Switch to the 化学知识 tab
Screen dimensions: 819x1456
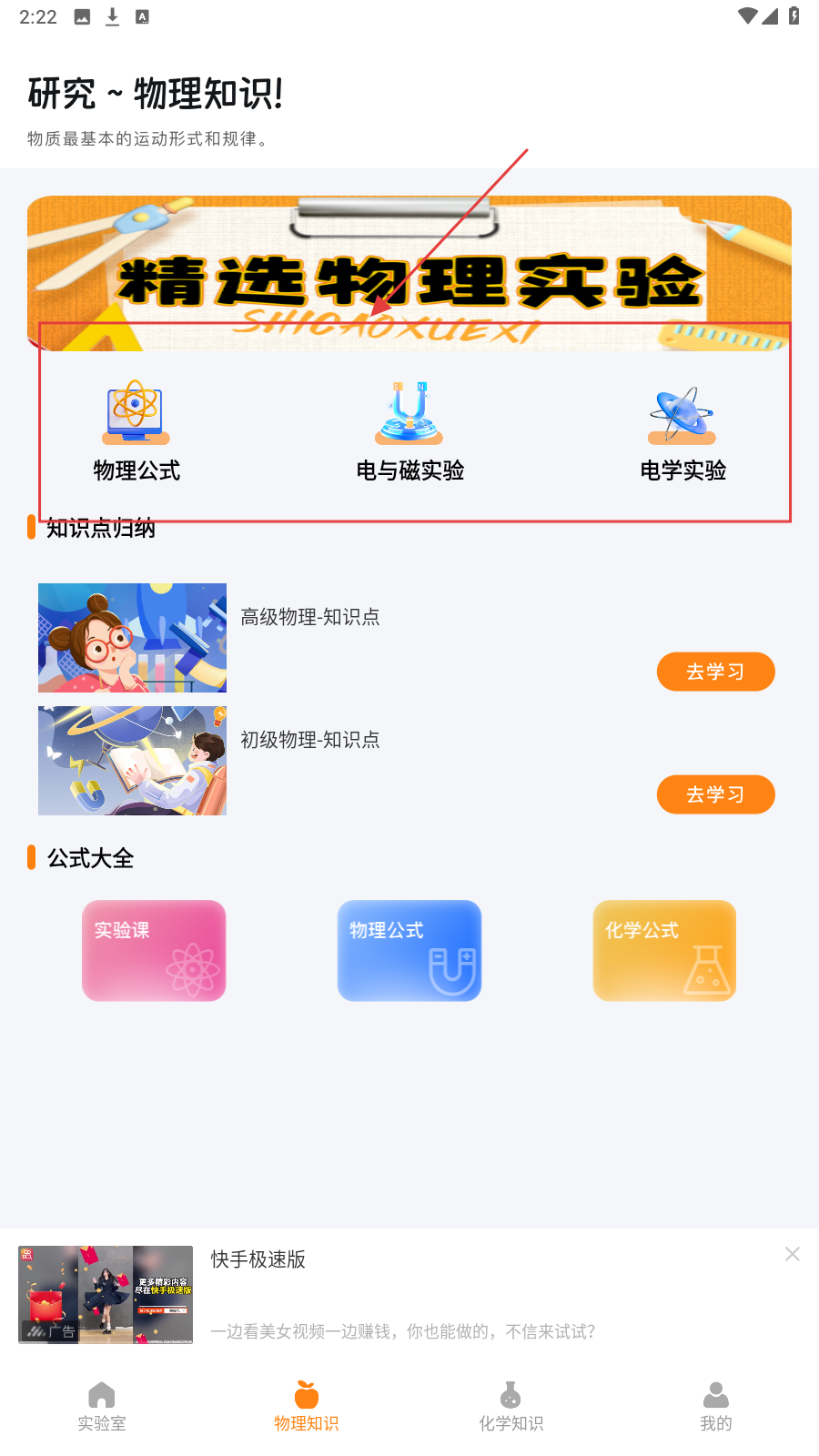[x=511, y=1407]
